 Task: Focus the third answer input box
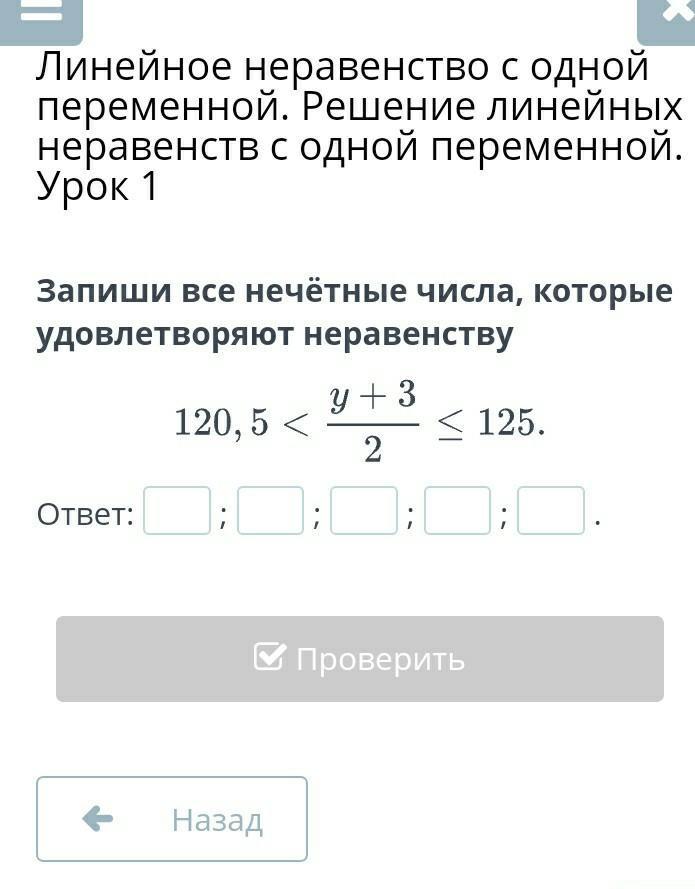click(x=364, y=511)
